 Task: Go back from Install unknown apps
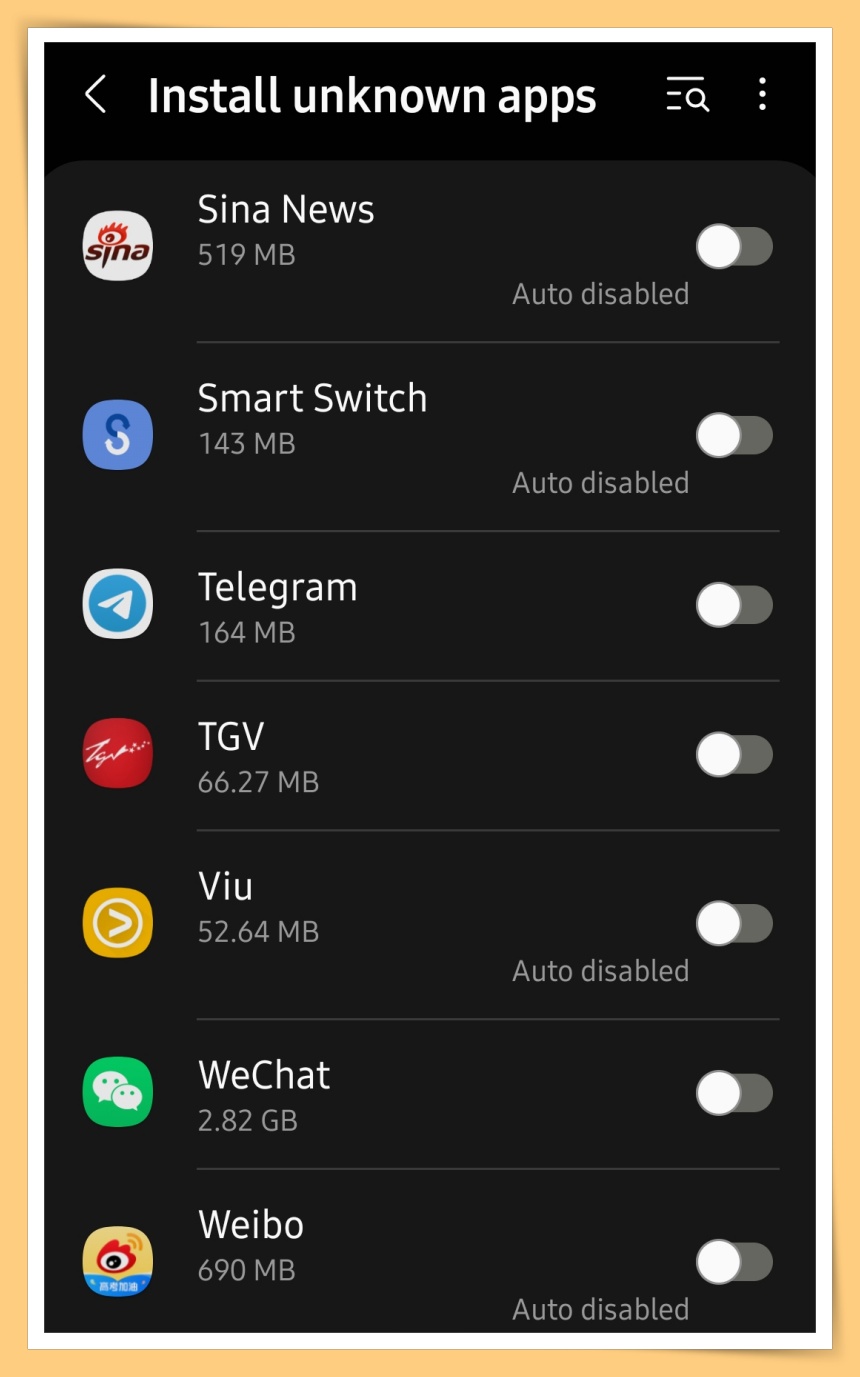coord(96,95)
